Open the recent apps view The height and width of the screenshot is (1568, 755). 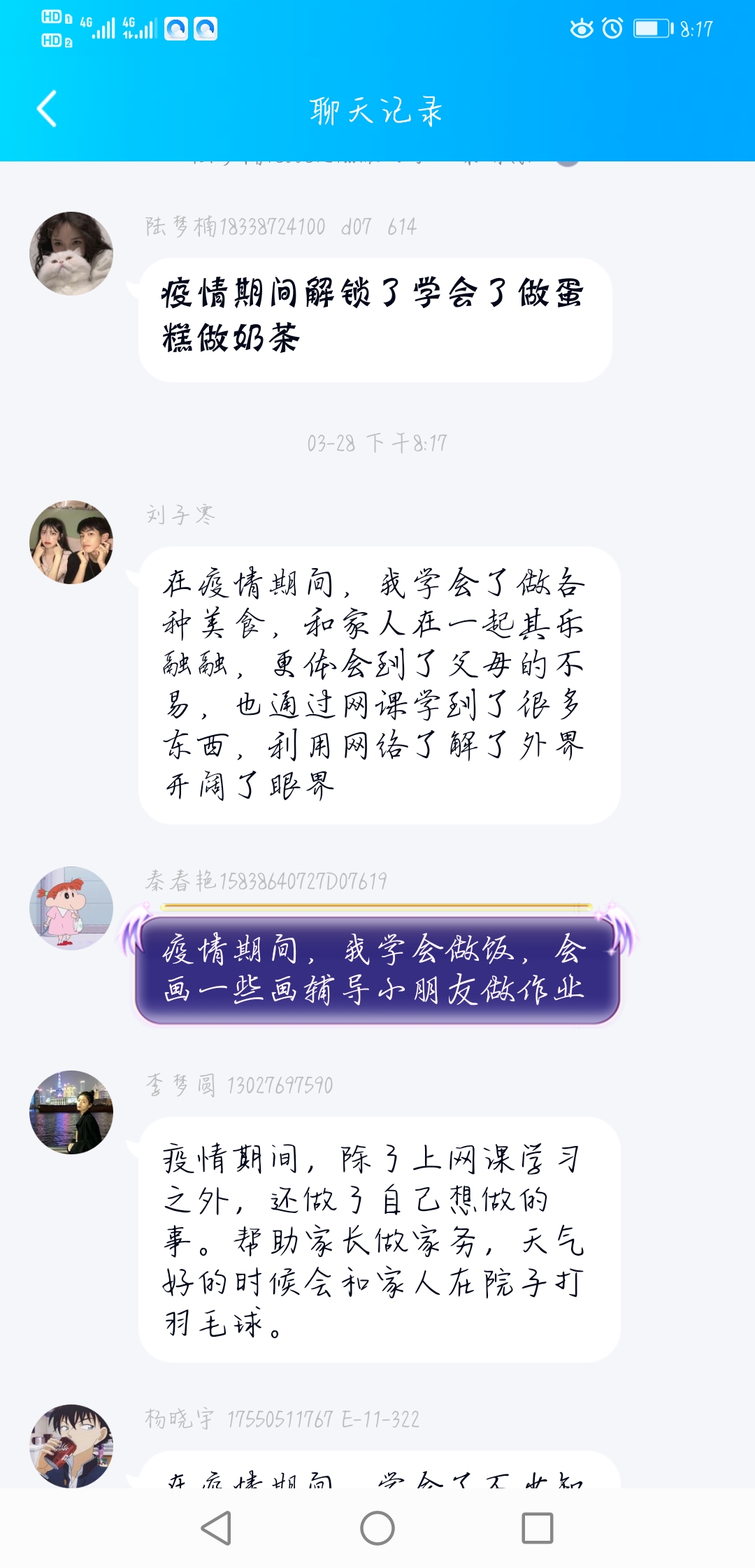point(538,1528)
